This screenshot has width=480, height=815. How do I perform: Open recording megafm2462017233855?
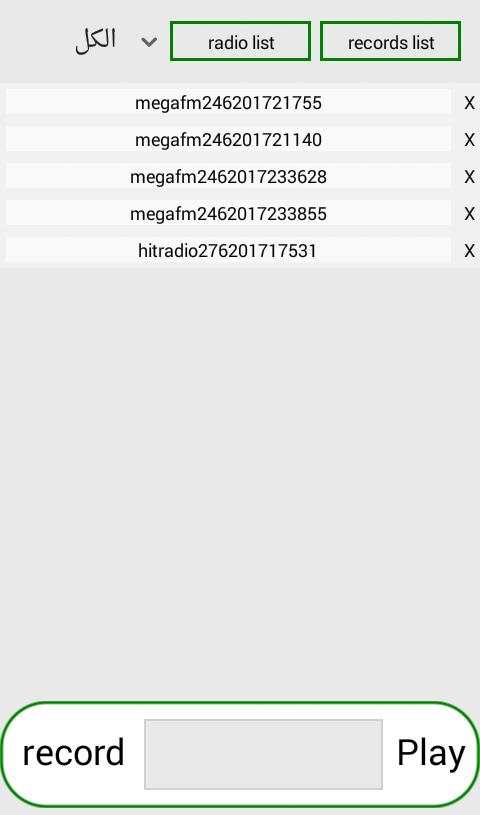pyautogui.click(x=228, y=214)
